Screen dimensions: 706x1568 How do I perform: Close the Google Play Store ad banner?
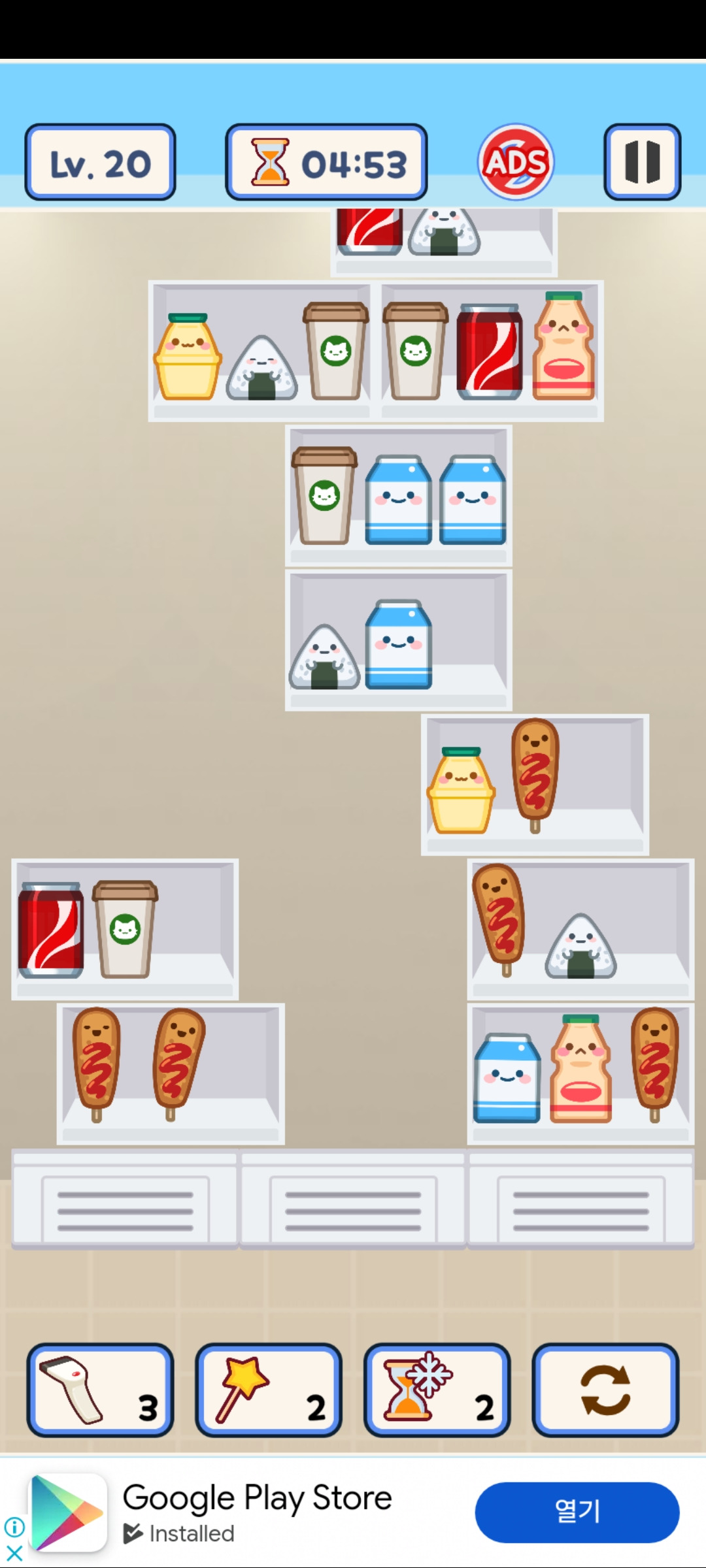14,1552
